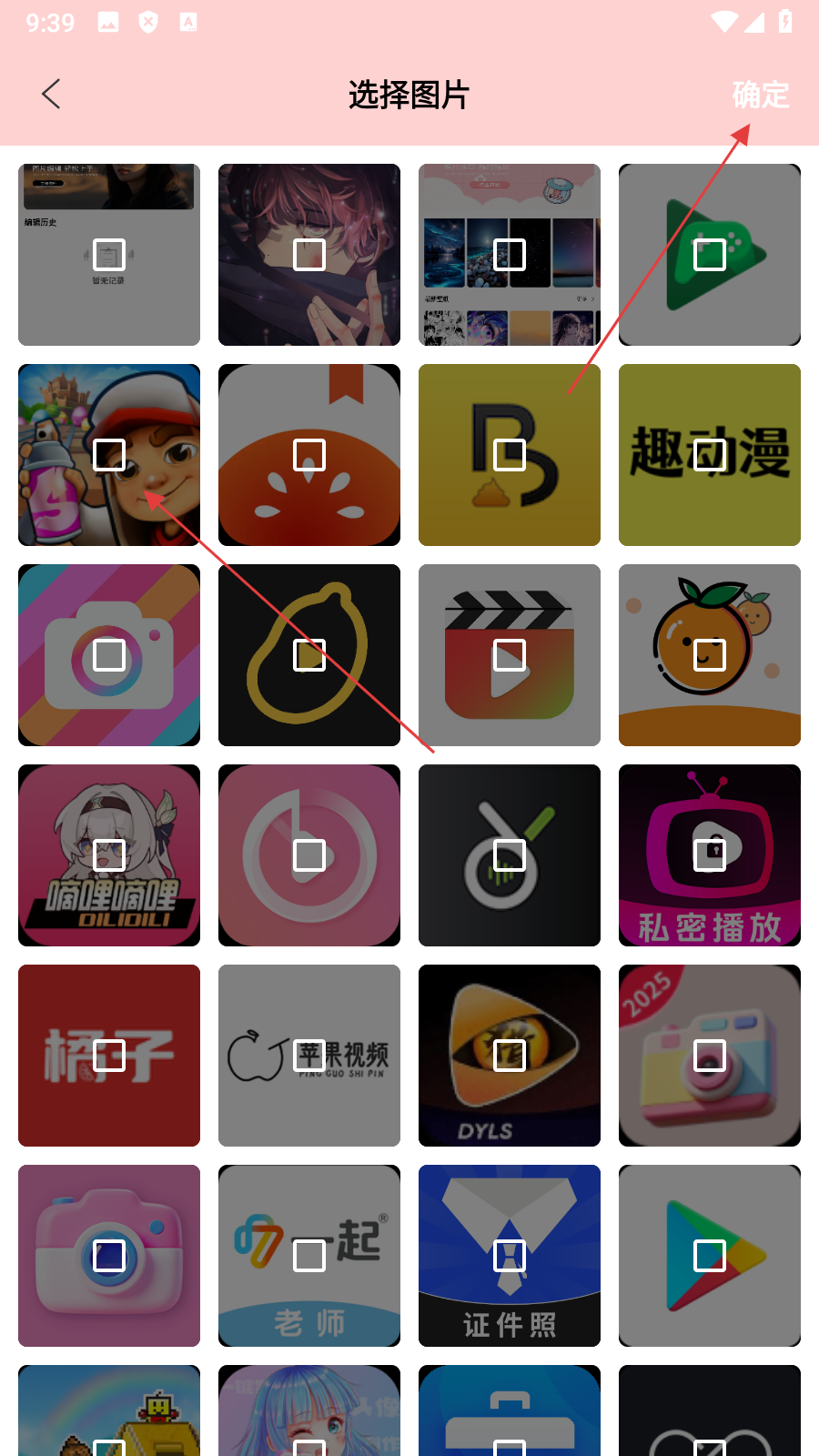Screen dimensions: 819x1456
Task: Confirm selection with 确定
Action: [x=760, y=95]
